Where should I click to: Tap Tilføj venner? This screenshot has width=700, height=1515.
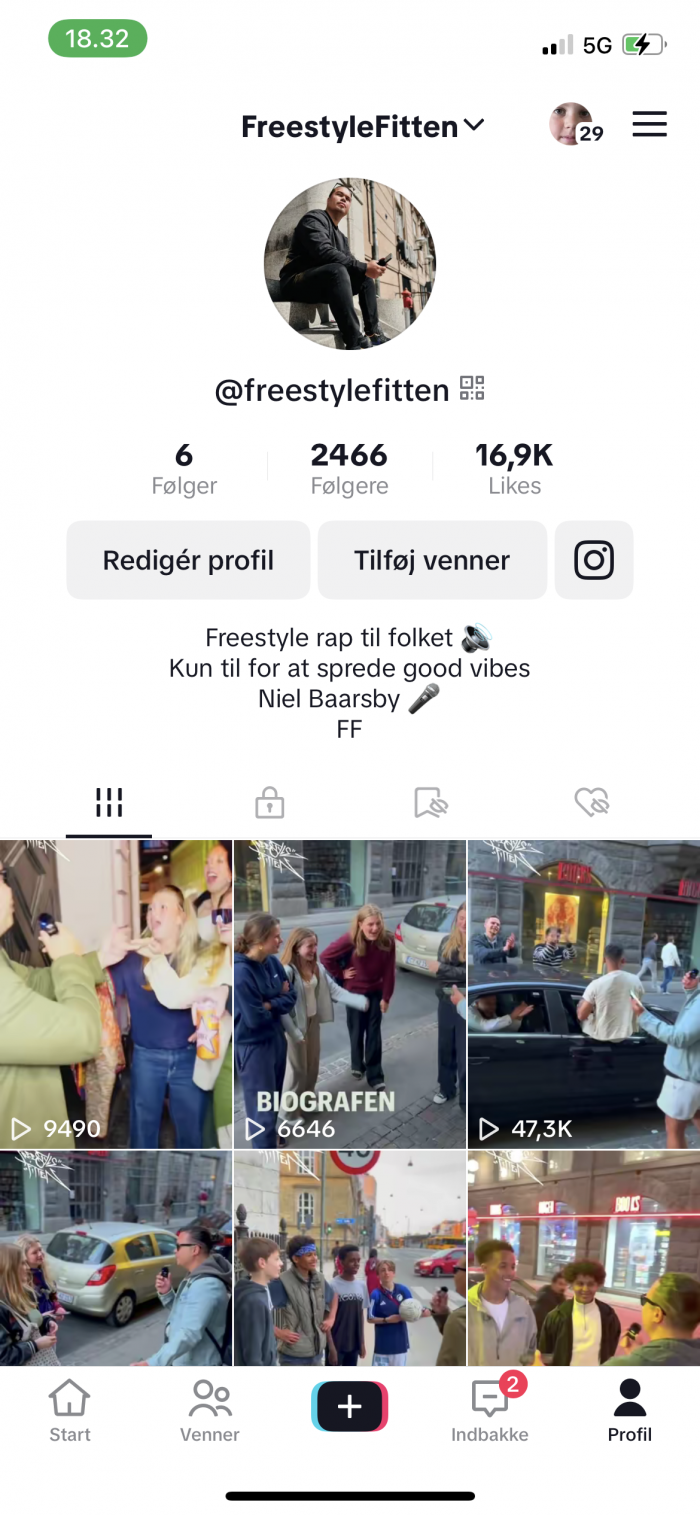[432, 560]
